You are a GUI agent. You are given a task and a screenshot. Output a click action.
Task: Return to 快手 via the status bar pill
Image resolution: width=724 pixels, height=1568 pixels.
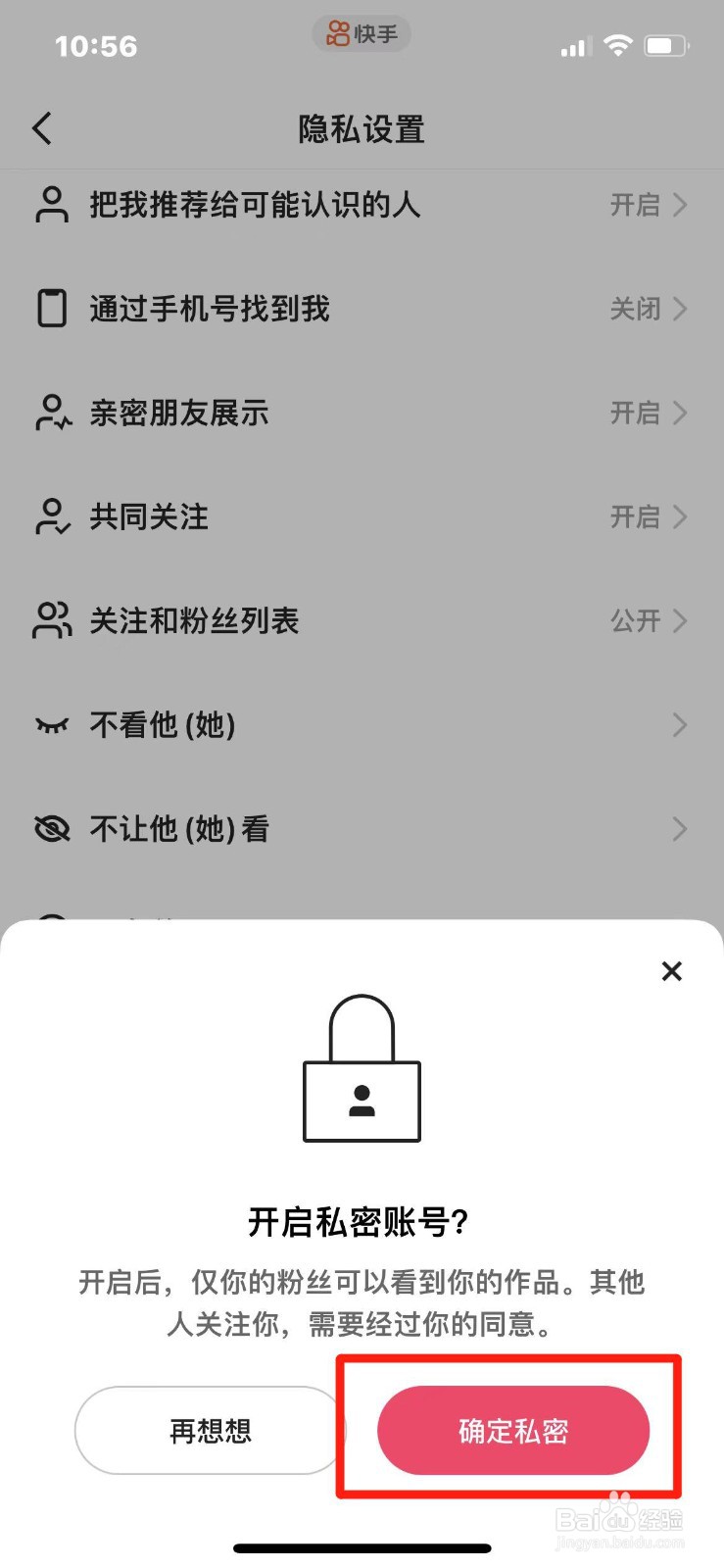(x=362, y=34)
